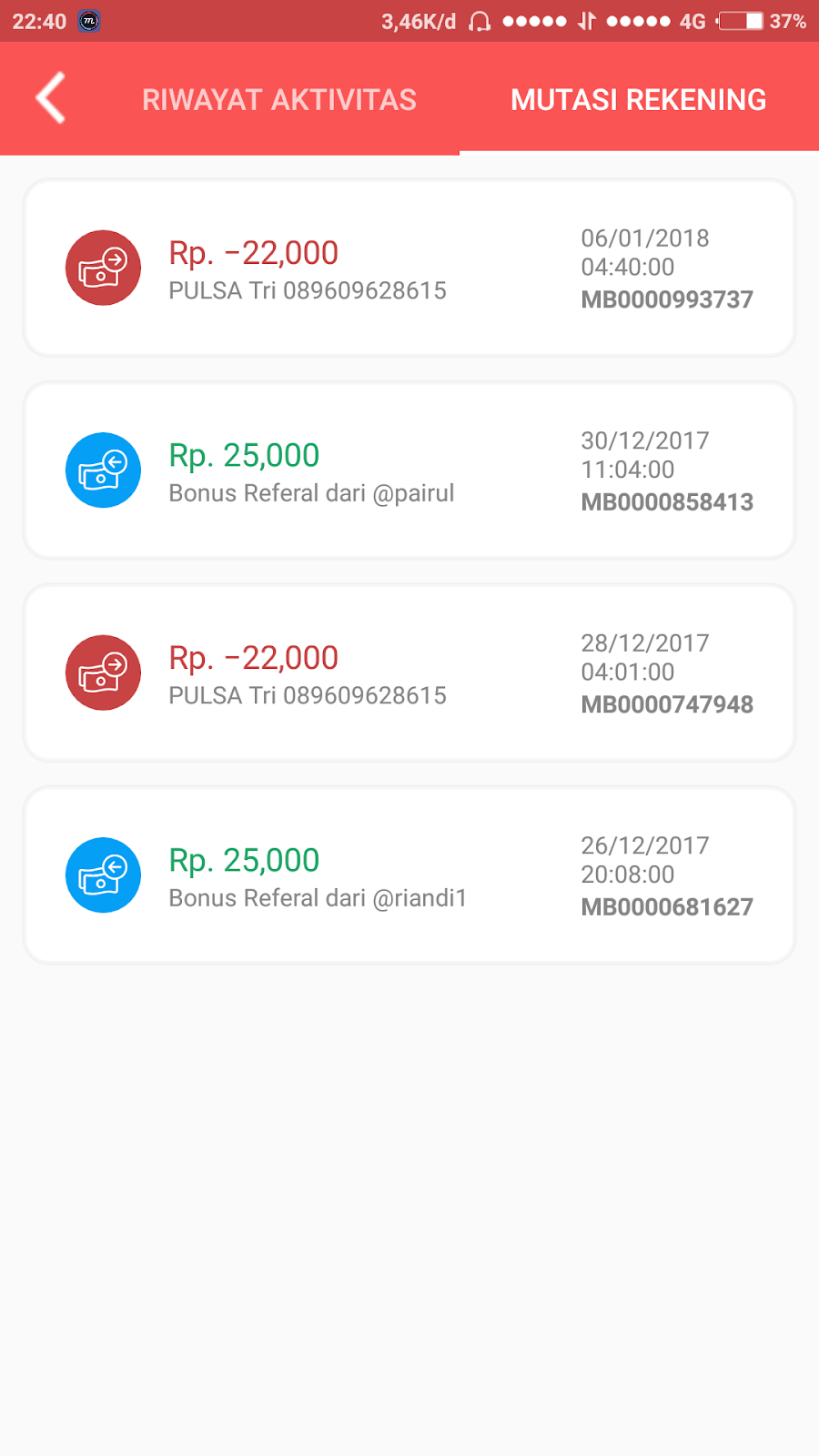Select the Mutasi Rekening tab
The height and width of the screenshot is (1456, 819).
pyautogui.click(x=638, y=100)
